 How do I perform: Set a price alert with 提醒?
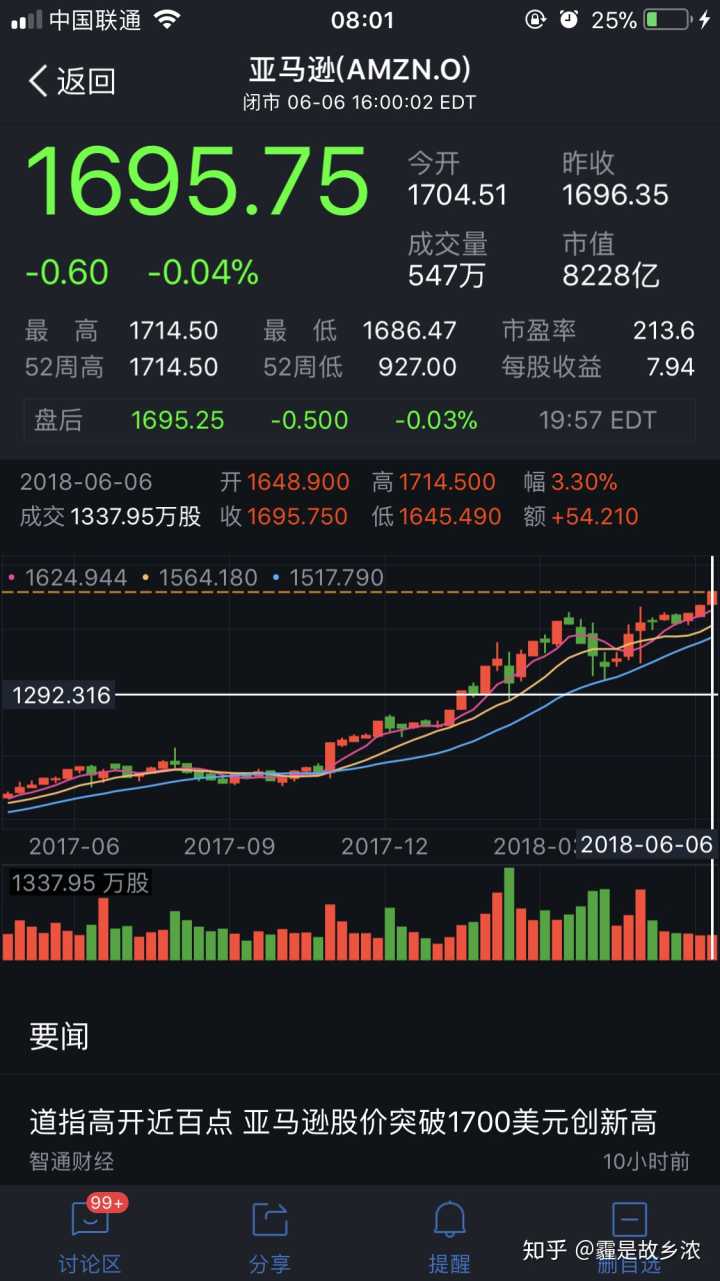click(x=450, y=1236)
